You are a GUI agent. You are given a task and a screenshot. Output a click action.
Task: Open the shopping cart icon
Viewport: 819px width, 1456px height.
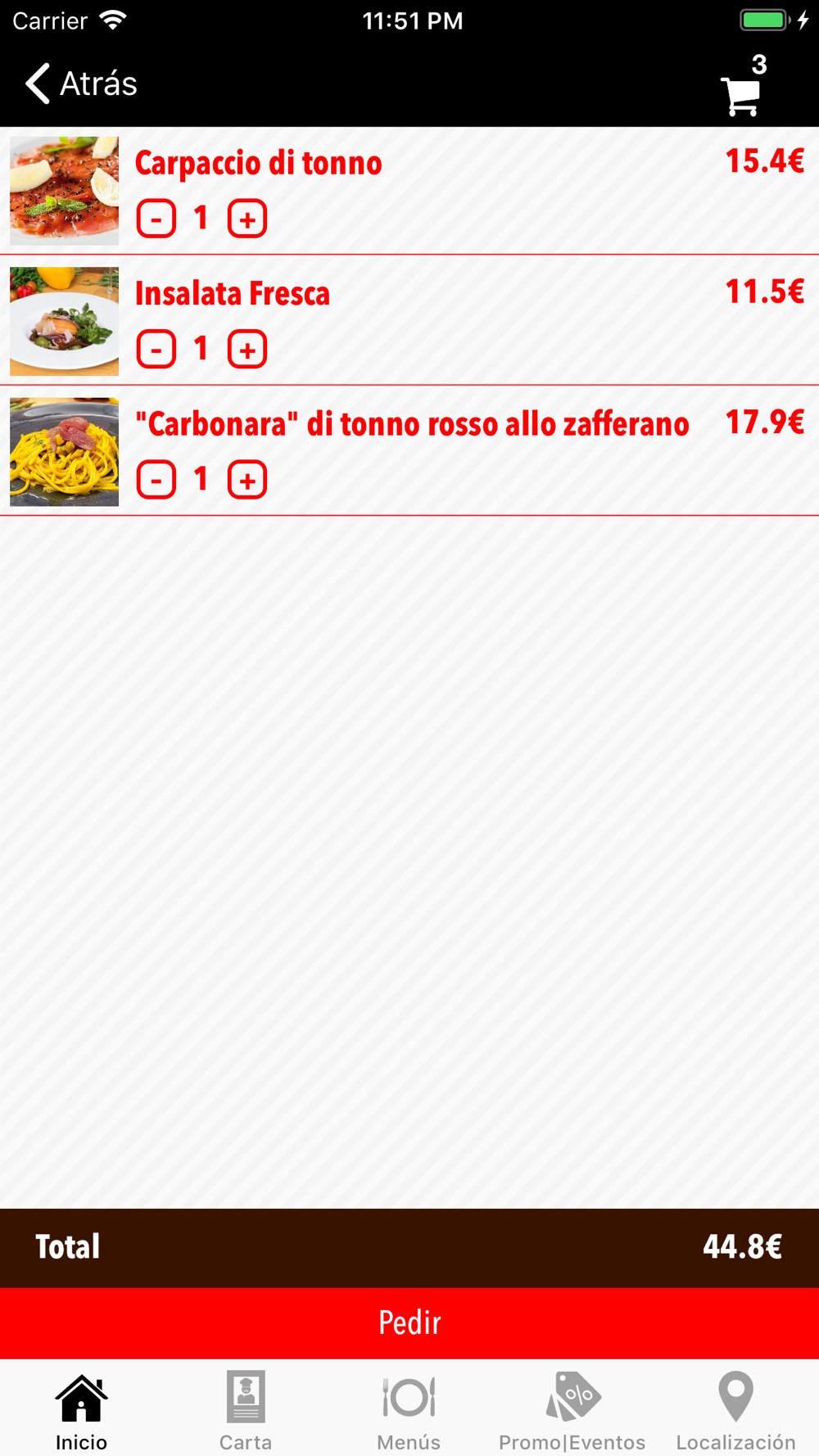pos(741,94)
